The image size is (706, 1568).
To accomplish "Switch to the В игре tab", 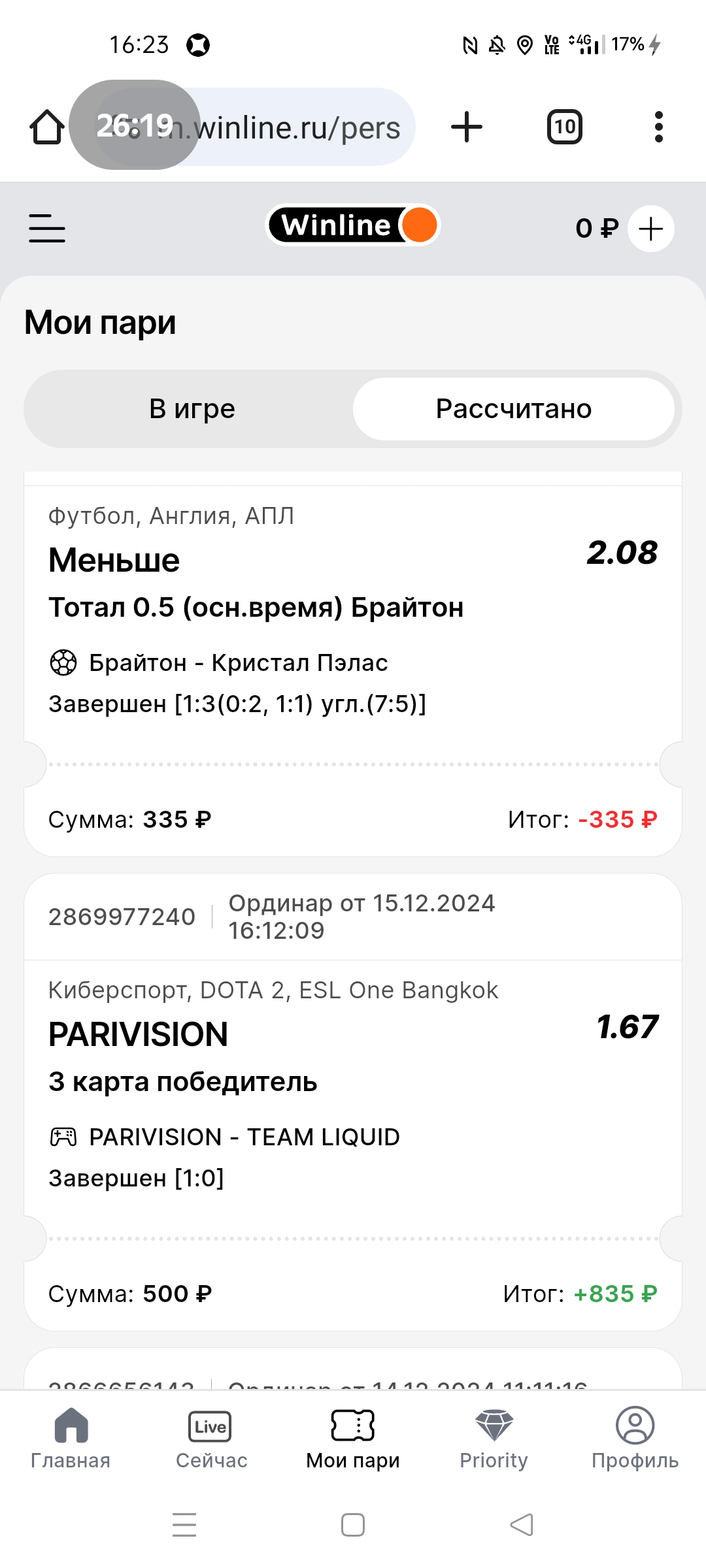I will 192,409.
